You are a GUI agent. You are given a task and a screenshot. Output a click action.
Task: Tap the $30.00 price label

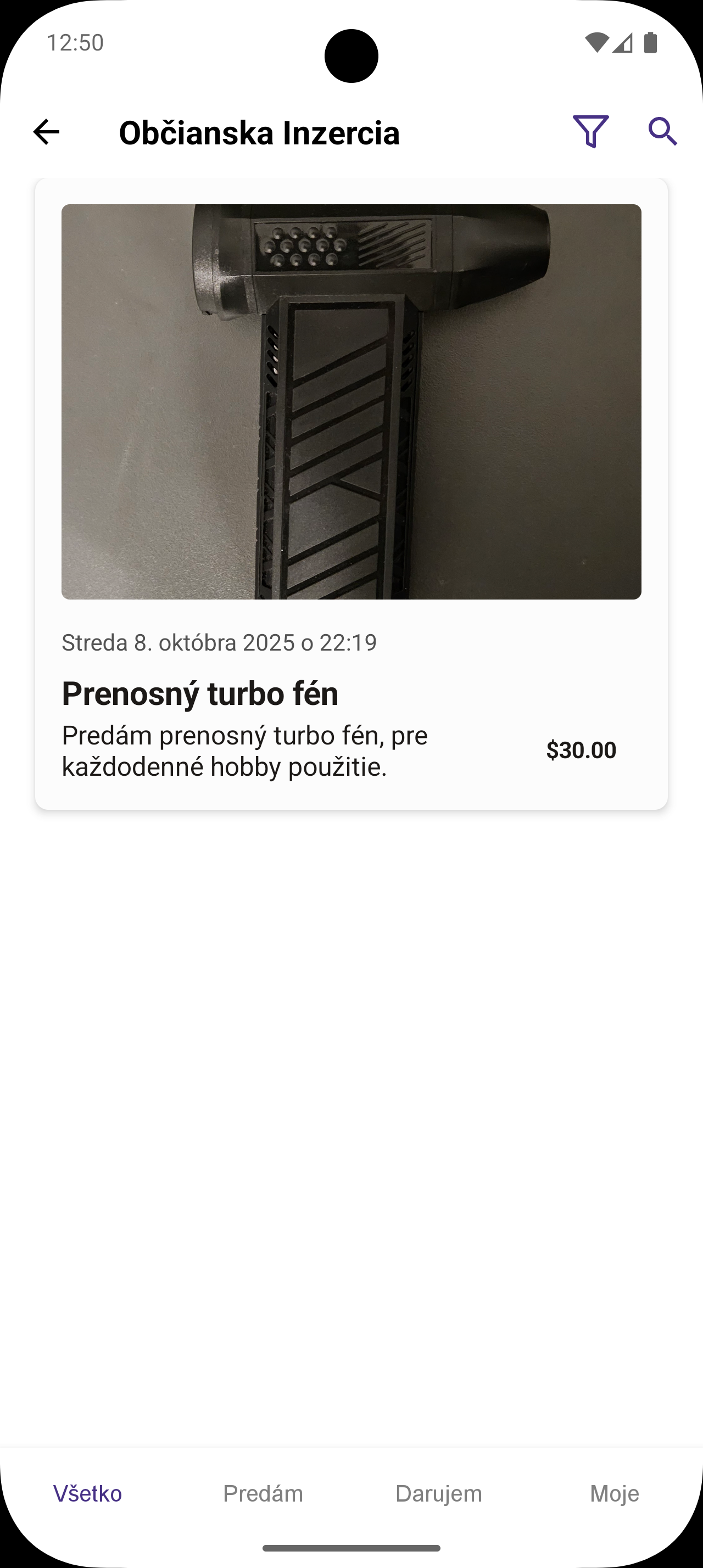tap(582, 750)
